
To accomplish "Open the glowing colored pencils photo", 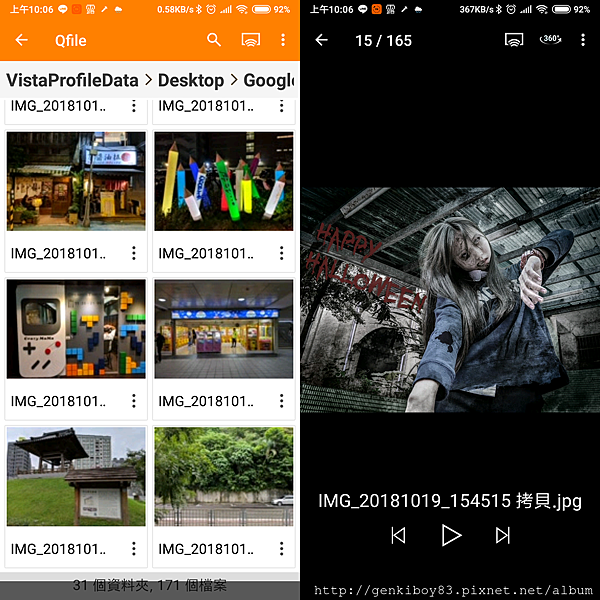I will (224, 181).
